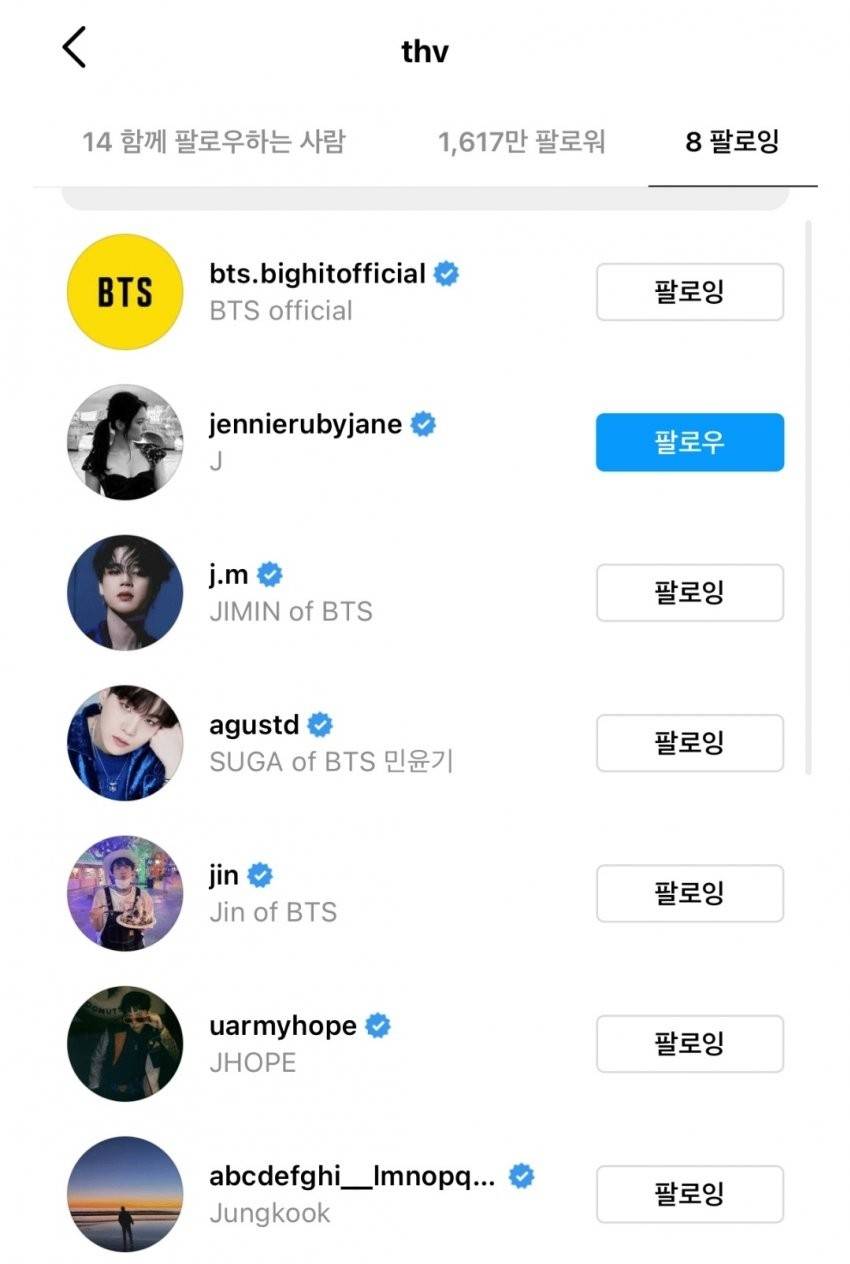This screenshot has height=1264, width=850.
Task: Tap the back arrow at the top
Action: pyautogui.click(x=70, y=48)
